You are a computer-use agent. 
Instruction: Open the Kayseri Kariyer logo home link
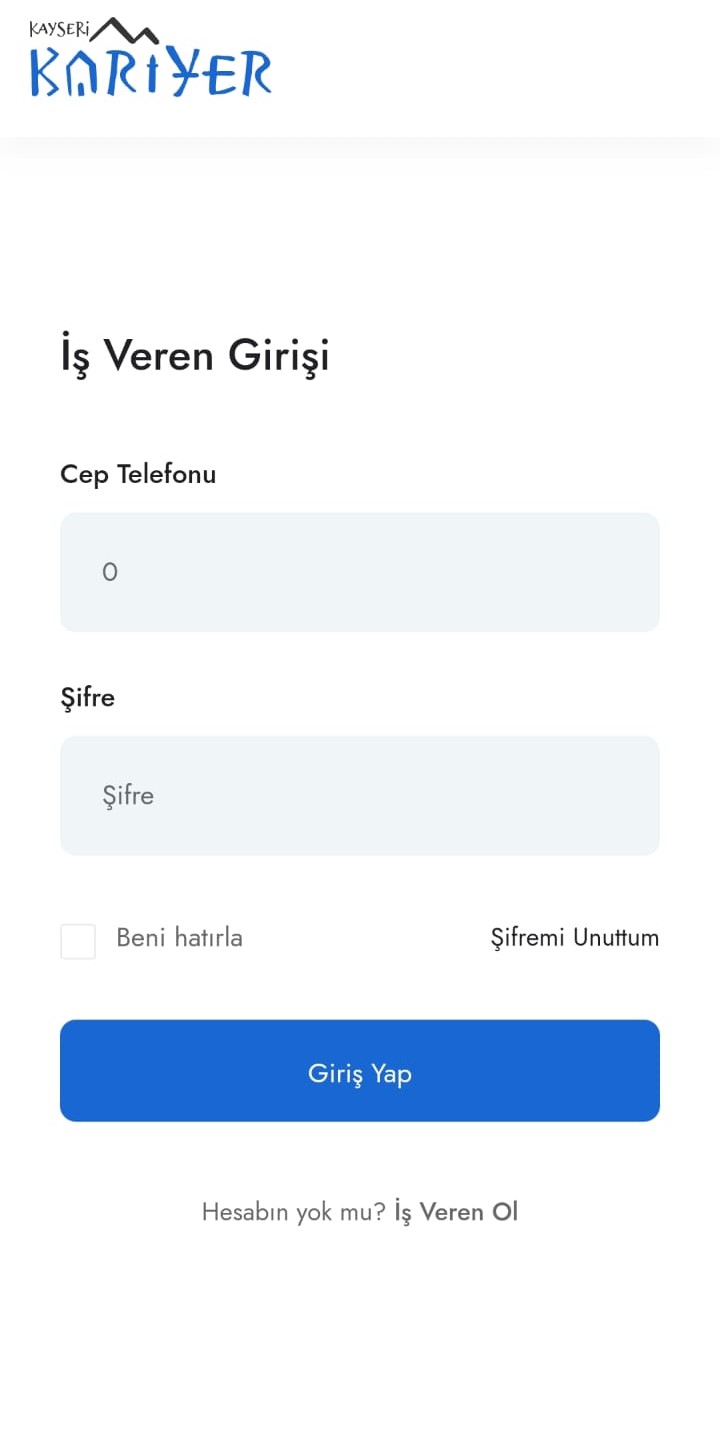[150, 57]
